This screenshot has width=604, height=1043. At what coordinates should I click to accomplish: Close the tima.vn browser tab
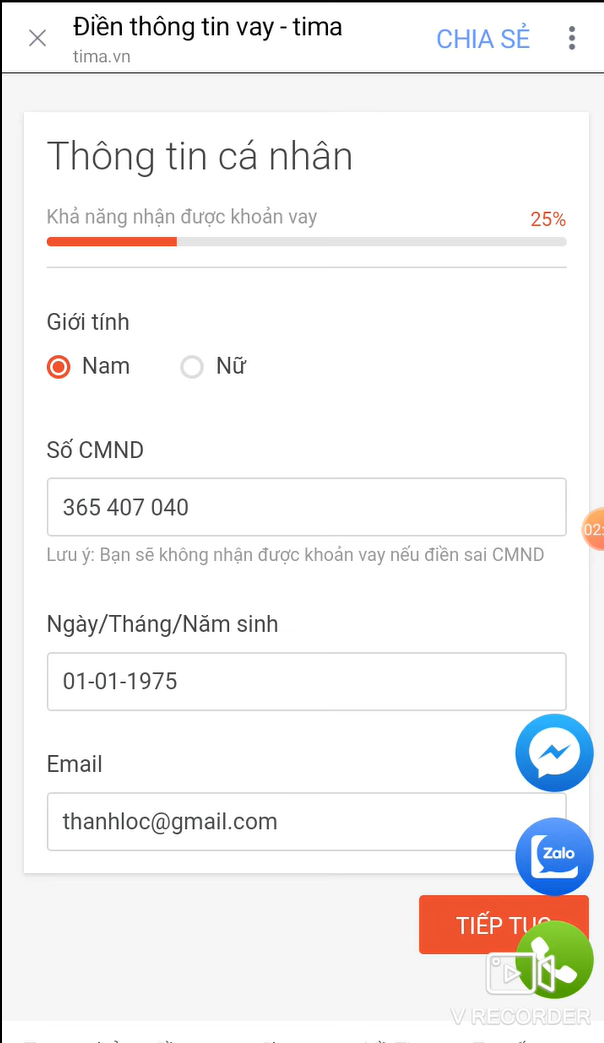37,39
